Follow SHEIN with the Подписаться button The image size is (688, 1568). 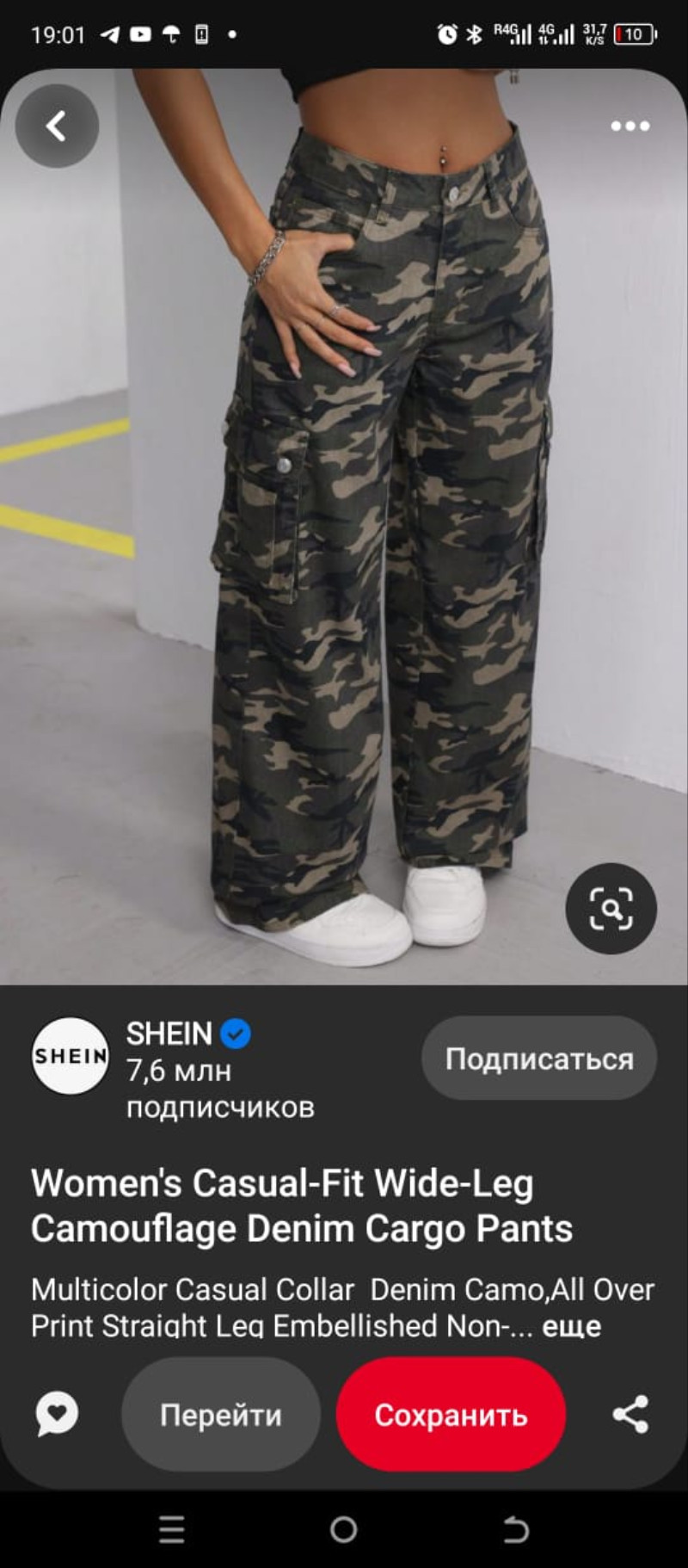coord(539,1058)
